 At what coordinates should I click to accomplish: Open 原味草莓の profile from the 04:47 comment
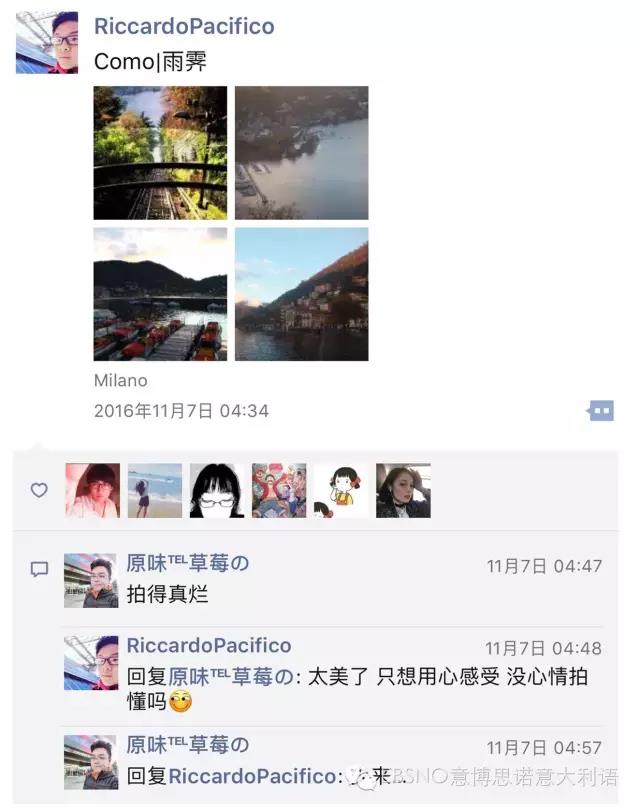coord(187,564)
